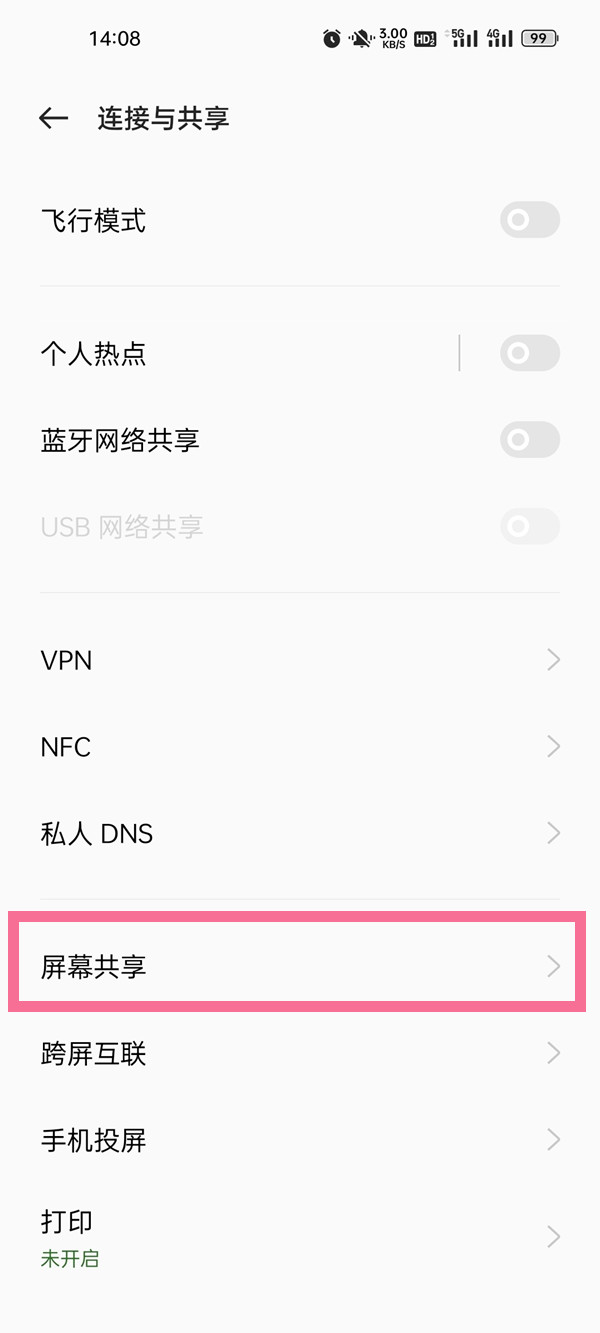This screenshot has height=1333, width=600.
Task: Open 手机投屏 casting settings
Action: (300, 1140)
